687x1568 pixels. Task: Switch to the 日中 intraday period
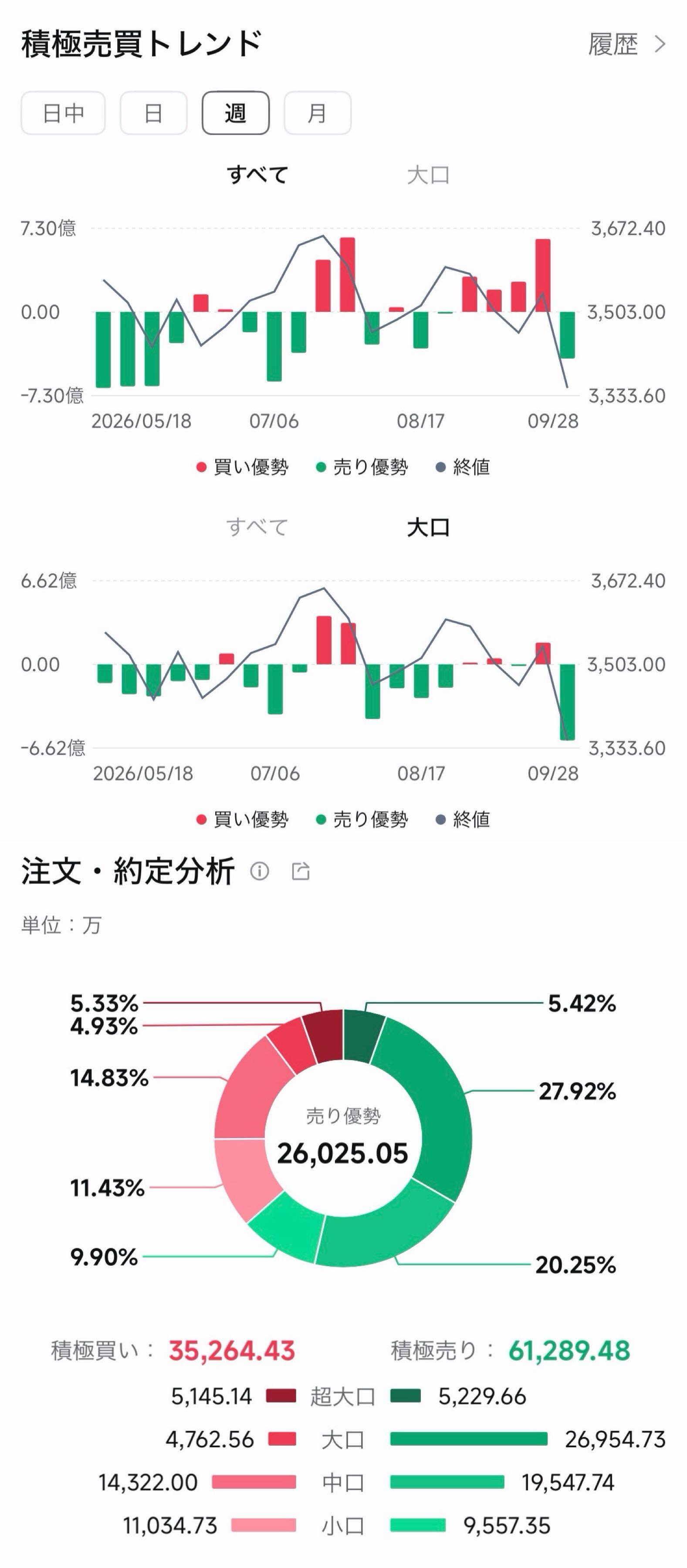(x=63, y=113)
